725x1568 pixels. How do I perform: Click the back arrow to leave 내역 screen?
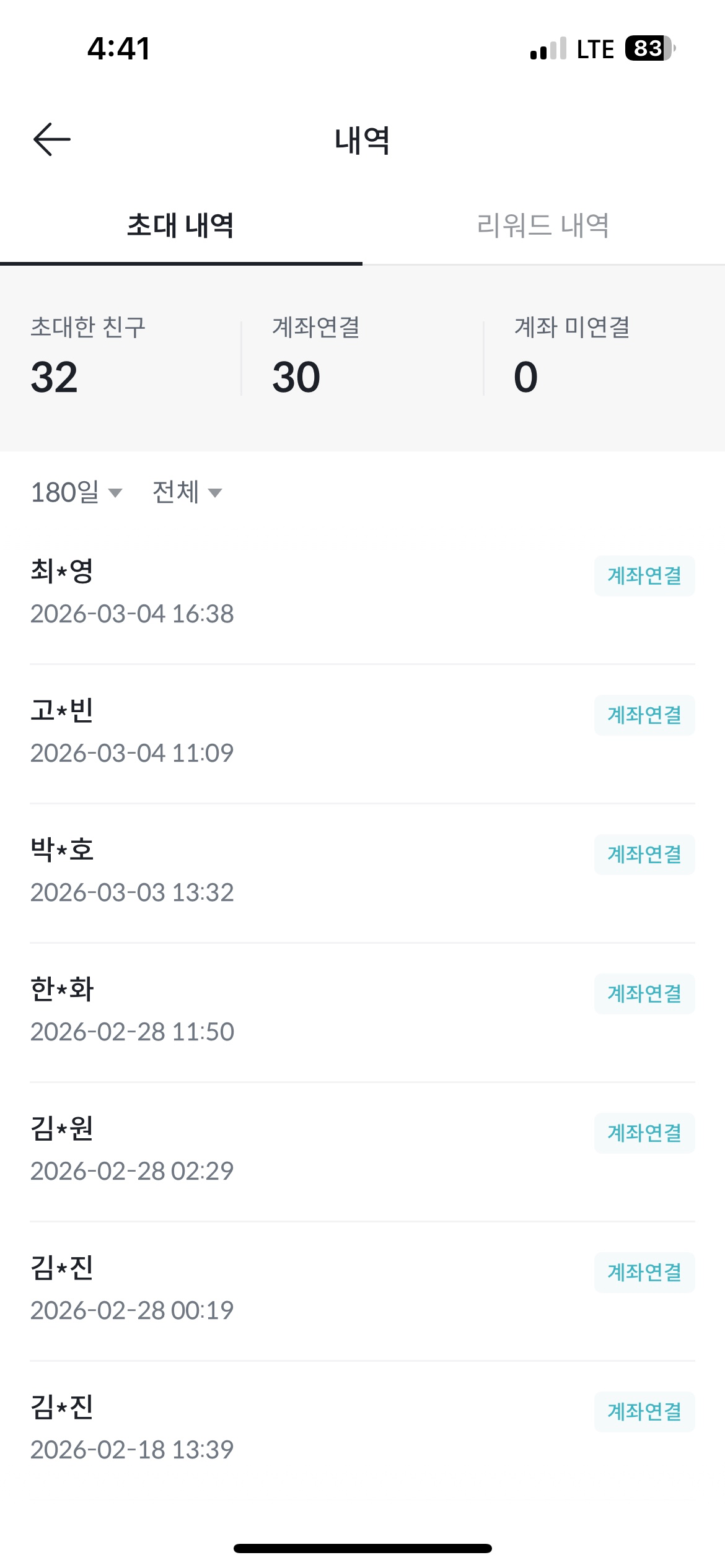(51, 140)
